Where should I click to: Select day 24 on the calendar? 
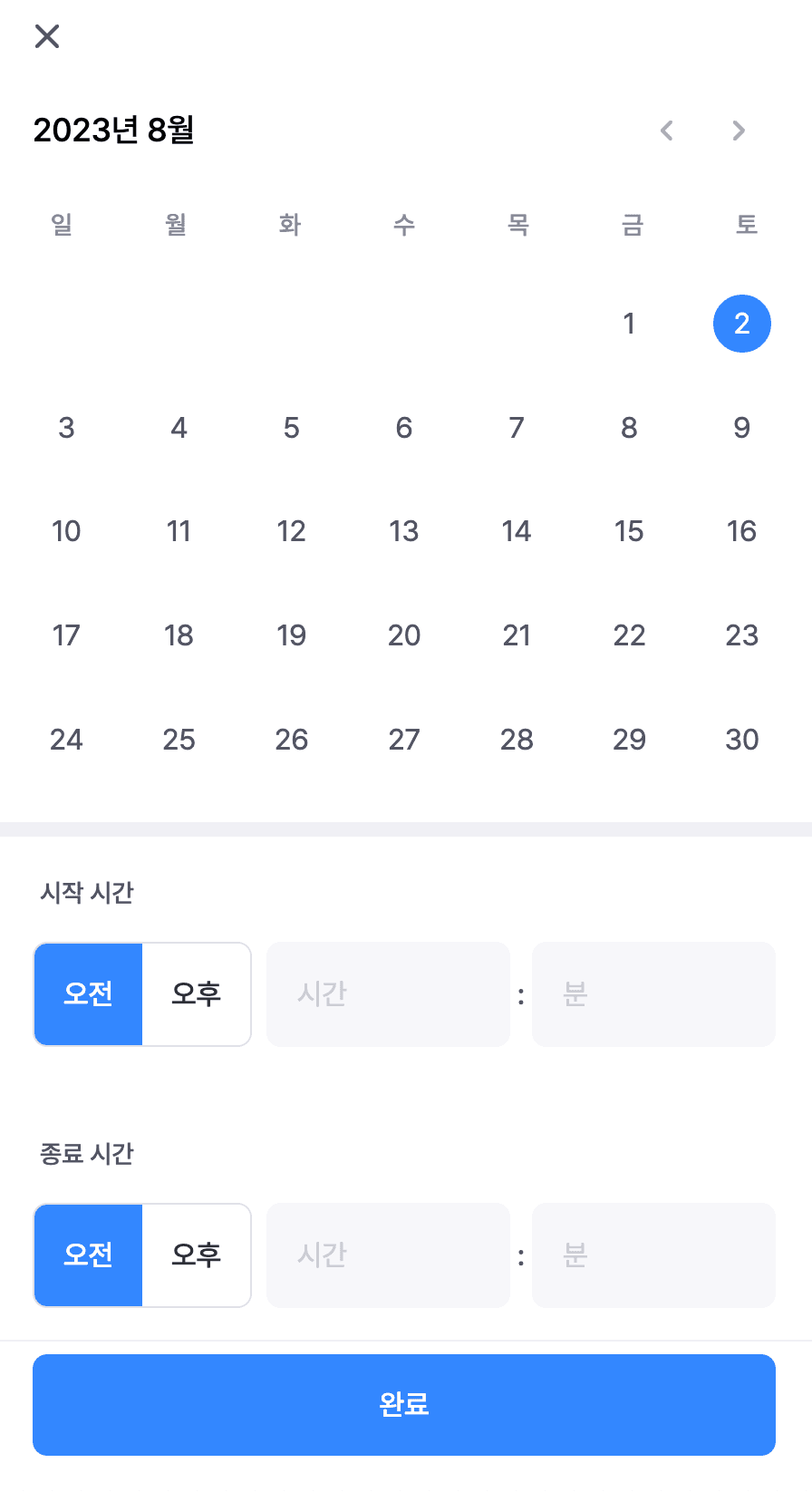pos(66,740)
